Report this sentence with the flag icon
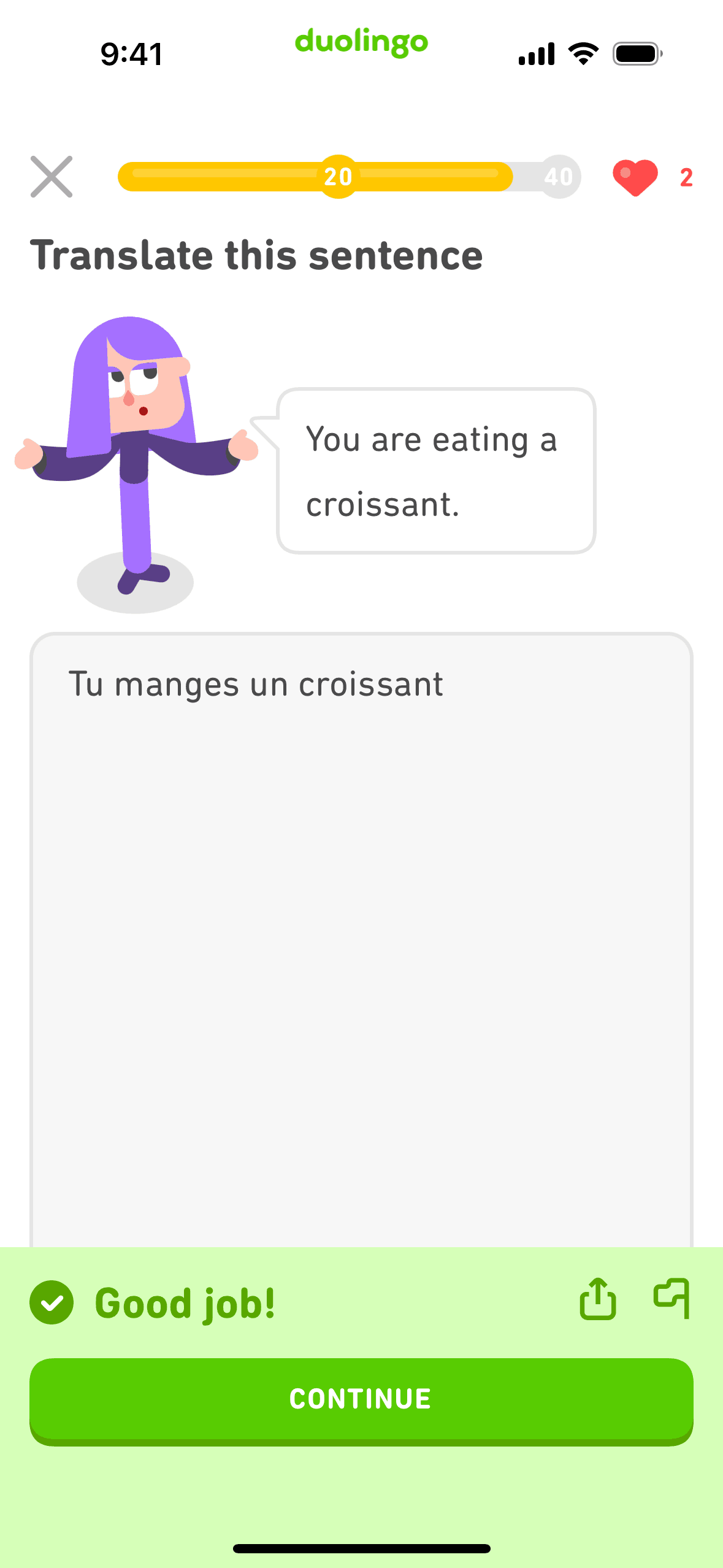The width and height of the screenshot is (723, 1568). (x=672, y=1298)
